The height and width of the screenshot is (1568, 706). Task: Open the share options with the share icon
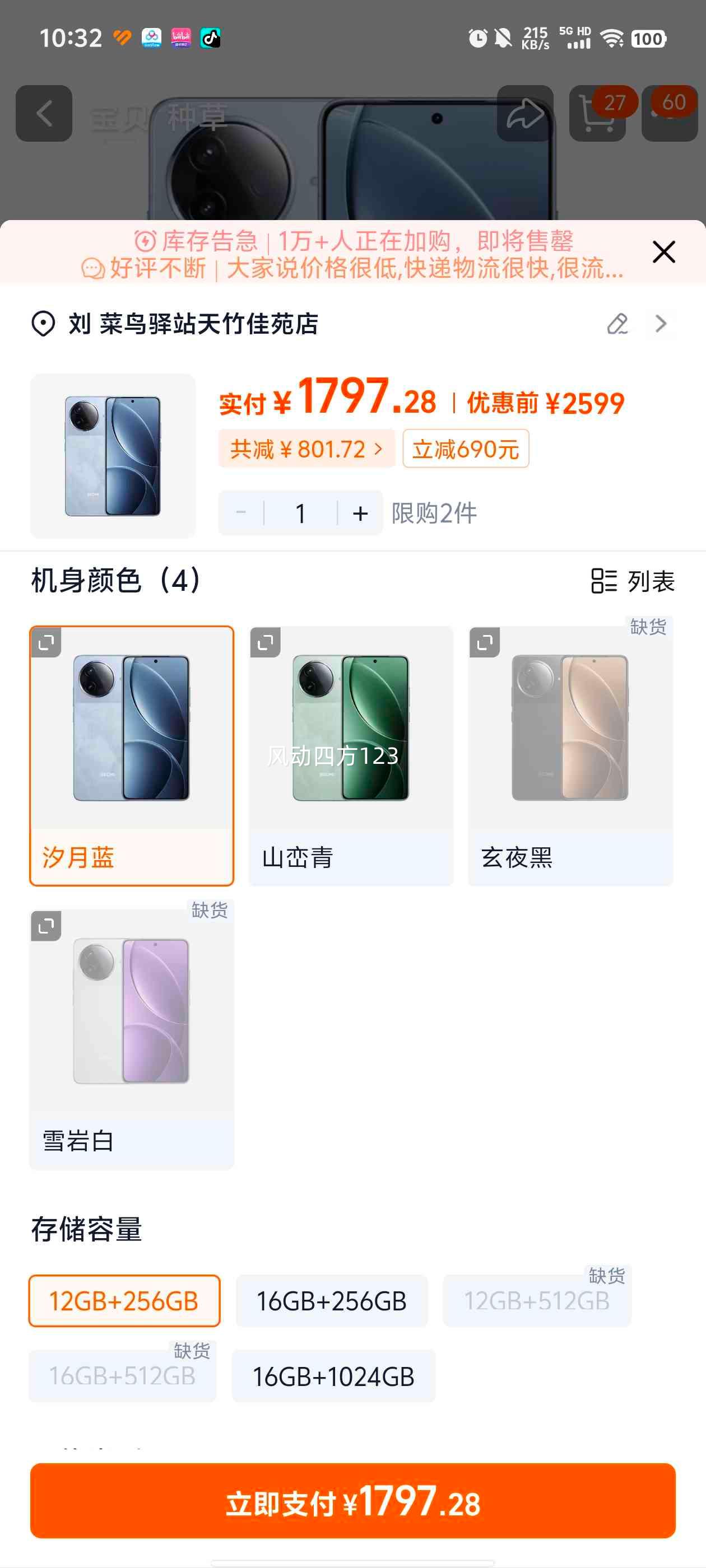coord(525,113)
